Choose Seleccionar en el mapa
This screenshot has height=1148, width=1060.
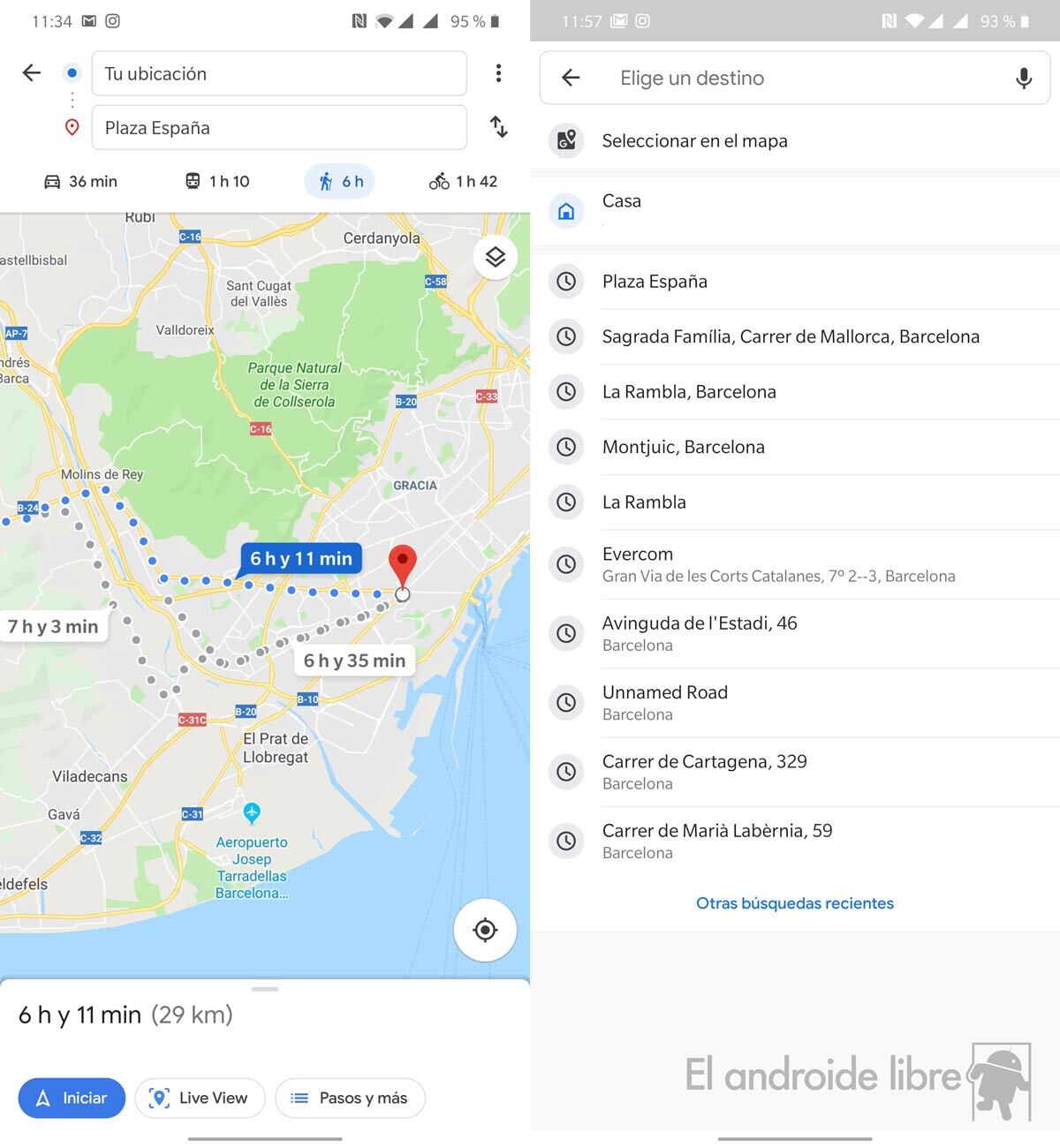click(x=694, y=140)
